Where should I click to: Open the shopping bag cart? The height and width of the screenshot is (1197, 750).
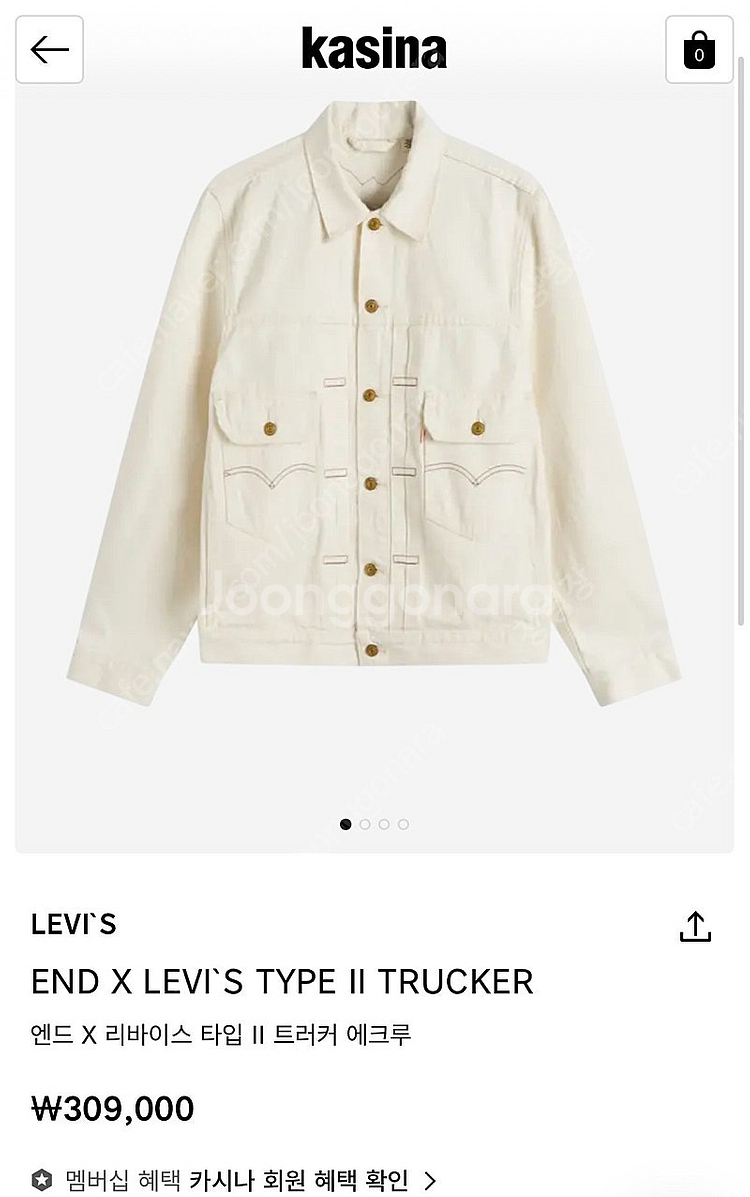(x=699, y=50)
